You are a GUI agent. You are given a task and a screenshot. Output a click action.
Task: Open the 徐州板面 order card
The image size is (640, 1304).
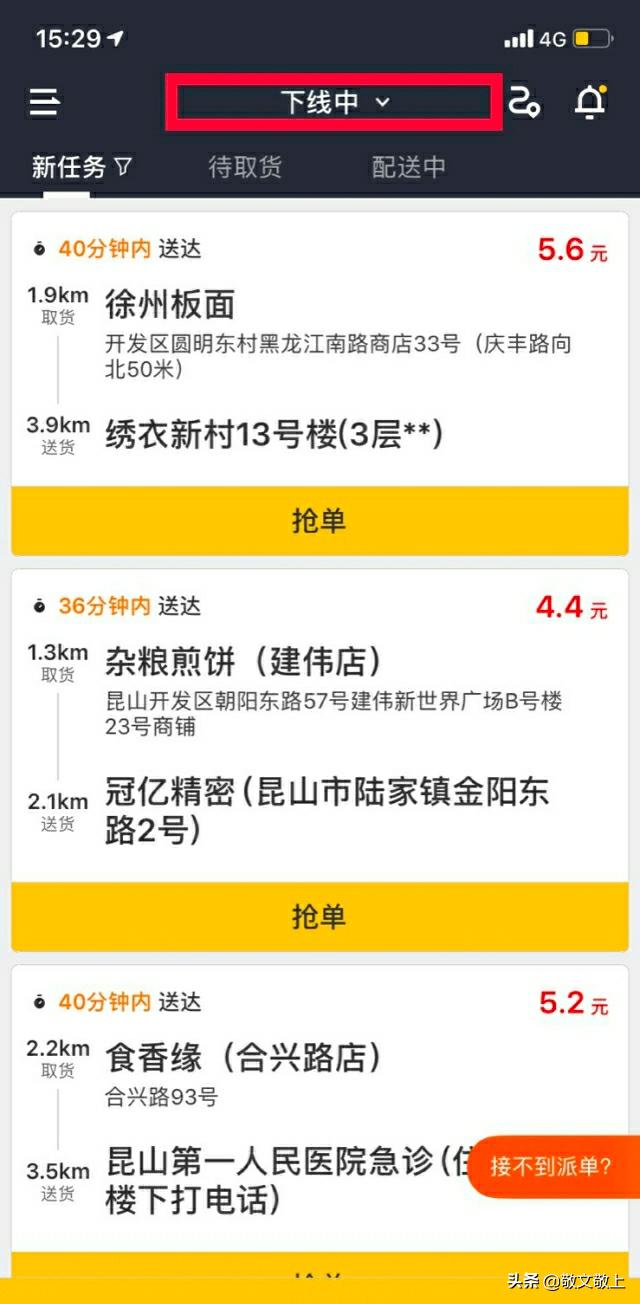coord(320,349)
